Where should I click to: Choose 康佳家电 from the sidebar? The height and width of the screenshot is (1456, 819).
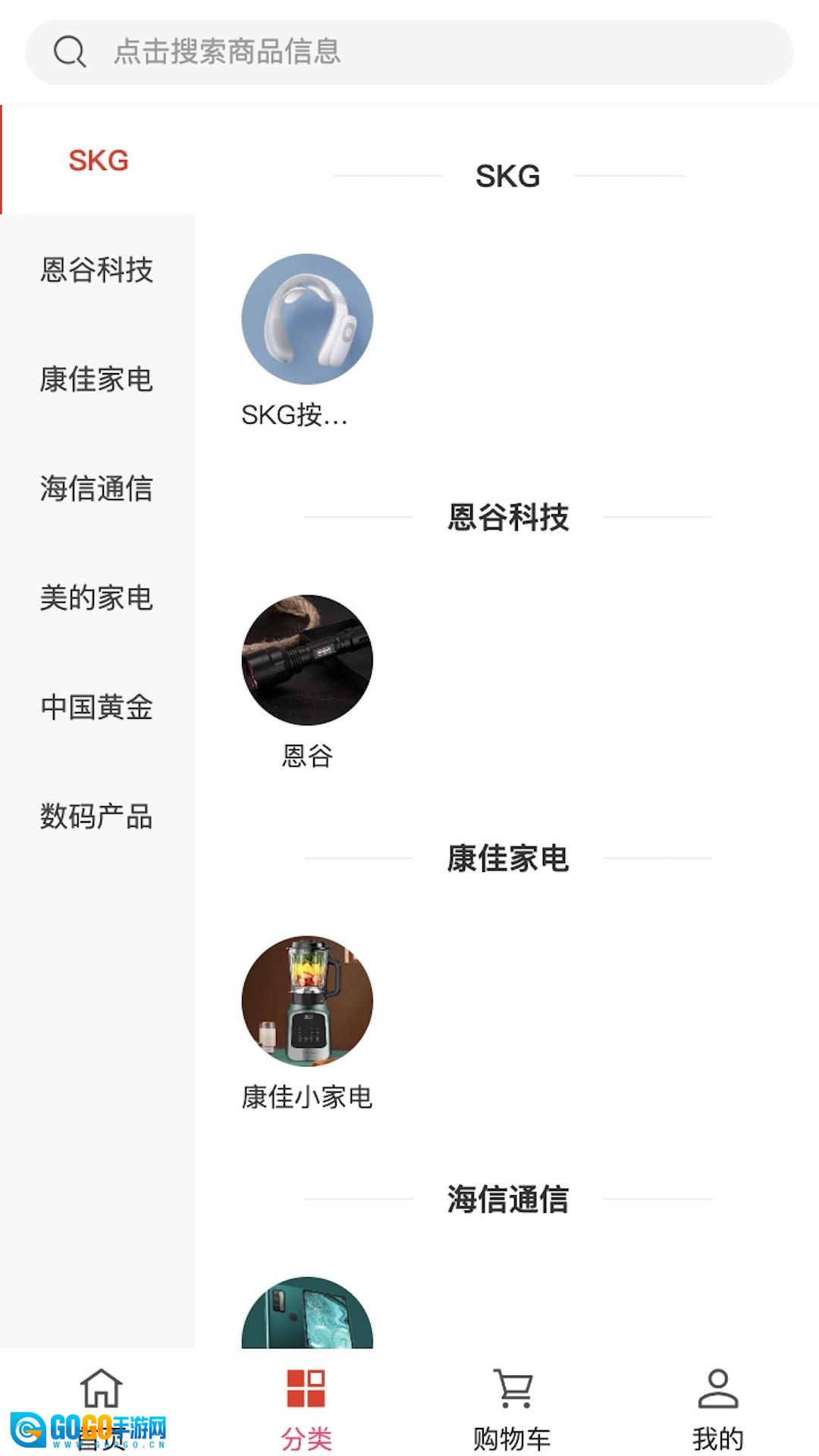pyautogui.click(x=97, y=379)
